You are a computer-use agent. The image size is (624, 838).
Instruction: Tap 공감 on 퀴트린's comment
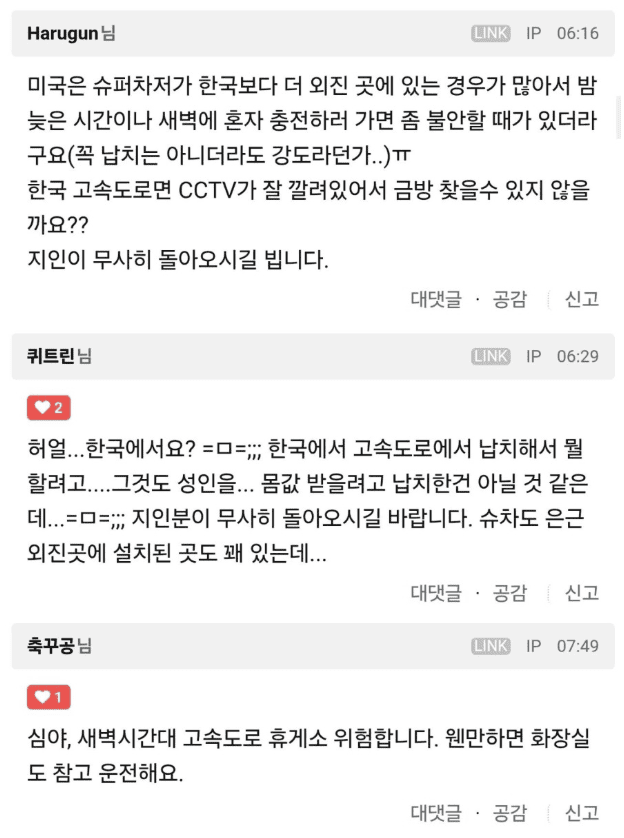point(509,592)
